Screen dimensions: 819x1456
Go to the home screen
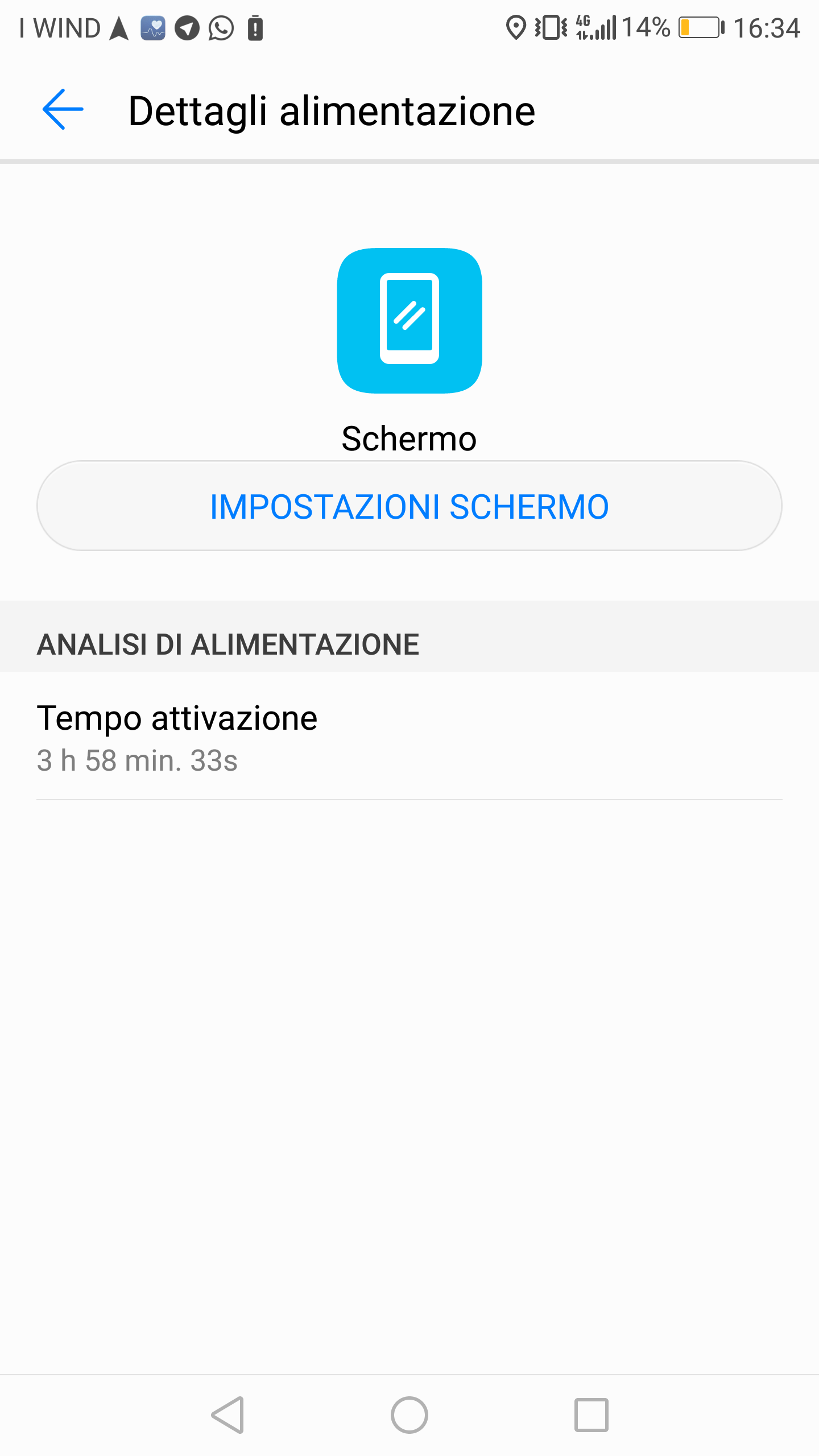[x=409, y=1414]
